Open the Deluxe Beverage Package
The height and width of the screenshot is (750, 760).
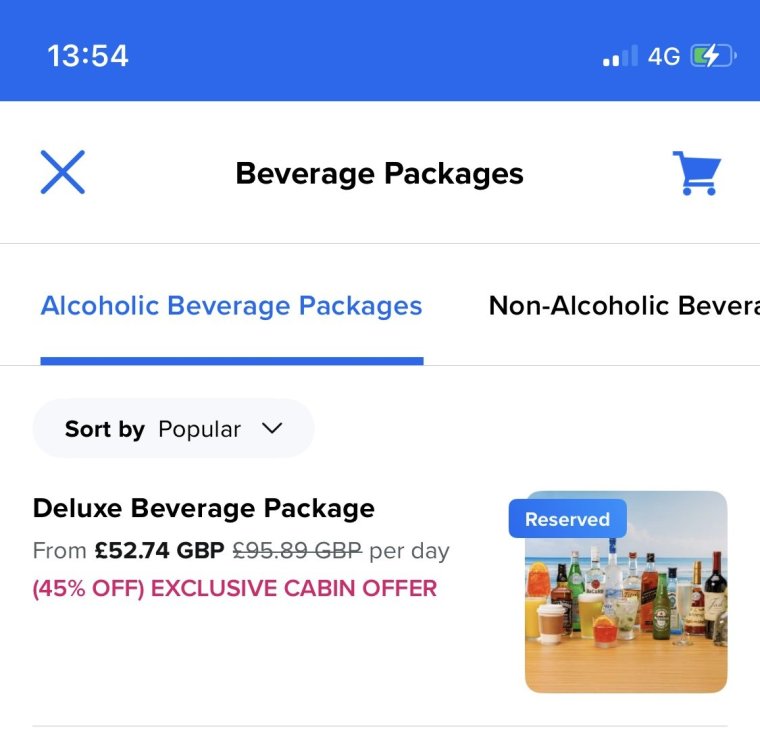(204, 508)
